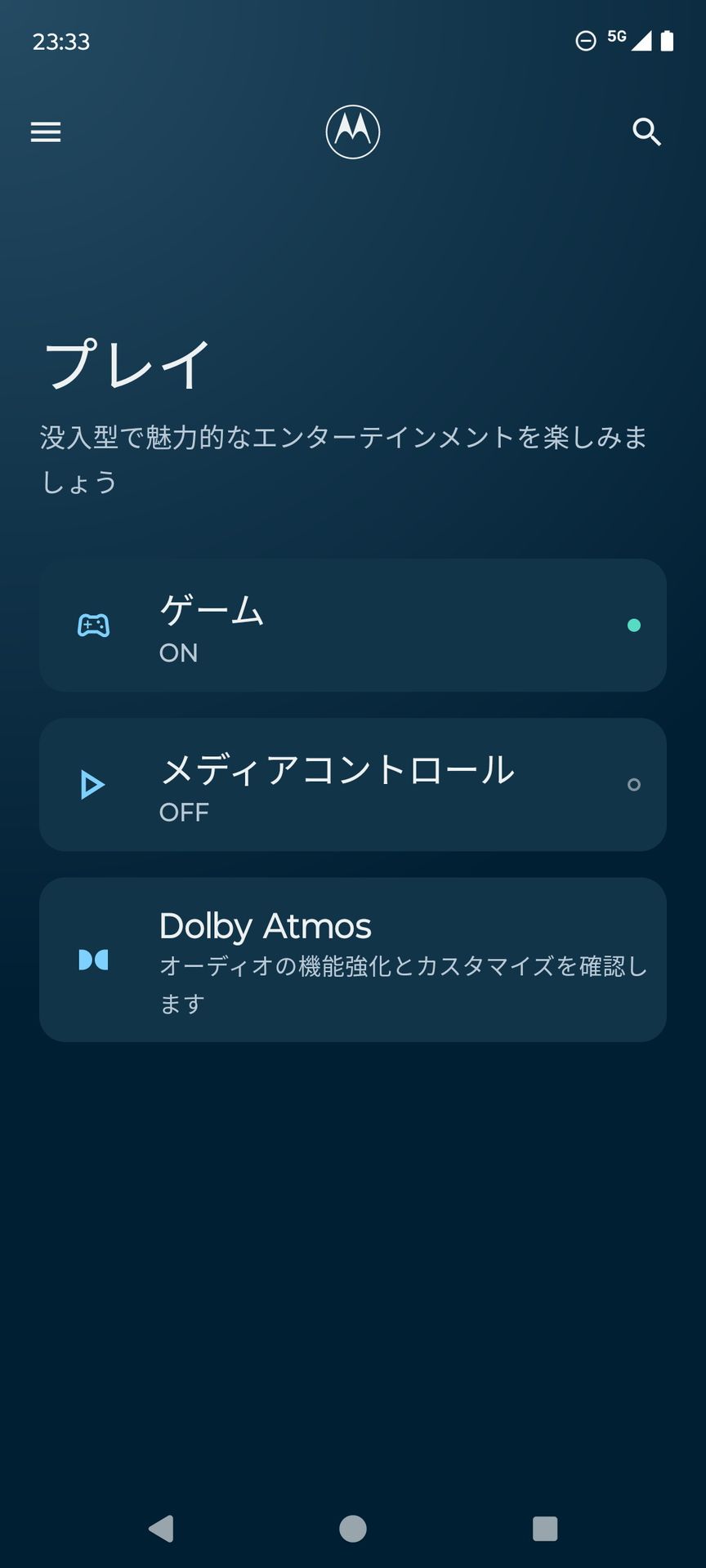Tap the battery icon in status bar
The width and height of the screenshot is (706, 1568).
coord(668,37)
